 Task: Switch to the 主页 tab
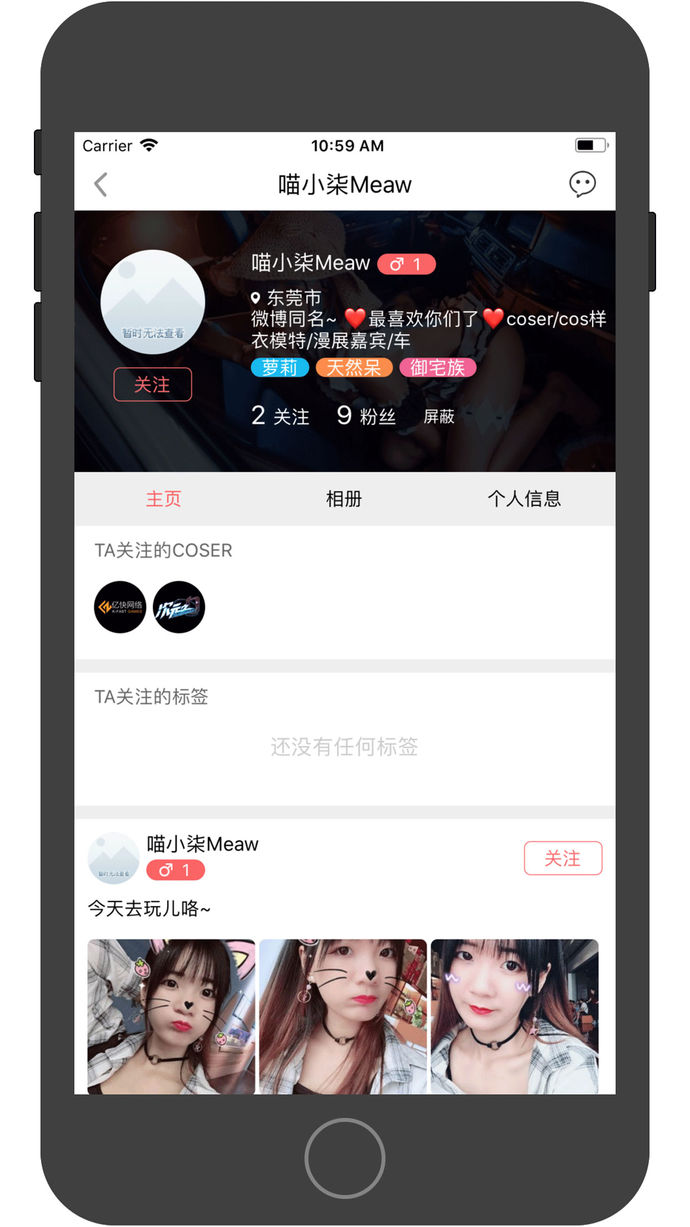click(164, 499)
